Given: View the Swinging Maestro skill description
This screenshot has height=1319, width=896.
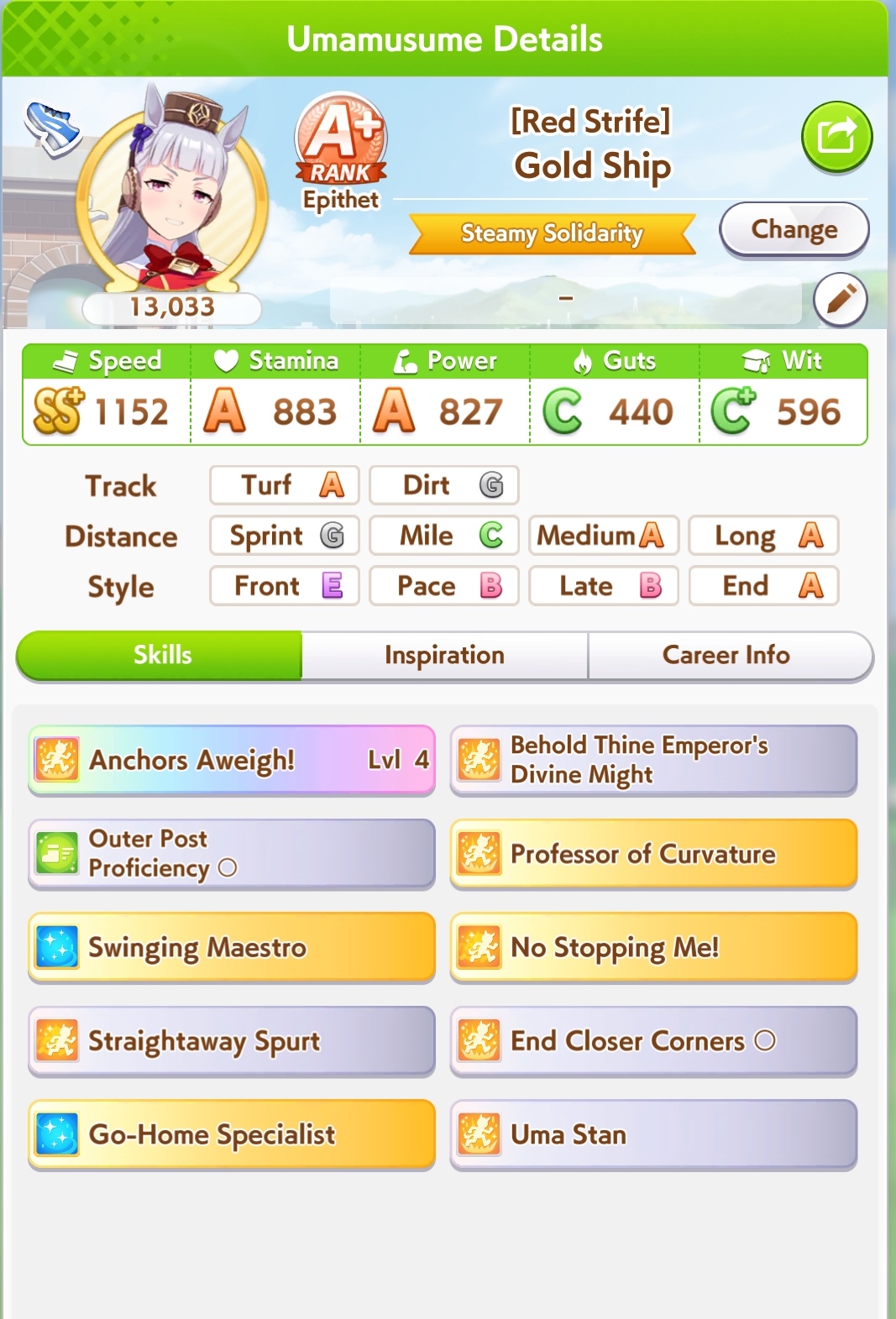Looking at the screenshot, I should coord(232,947).
